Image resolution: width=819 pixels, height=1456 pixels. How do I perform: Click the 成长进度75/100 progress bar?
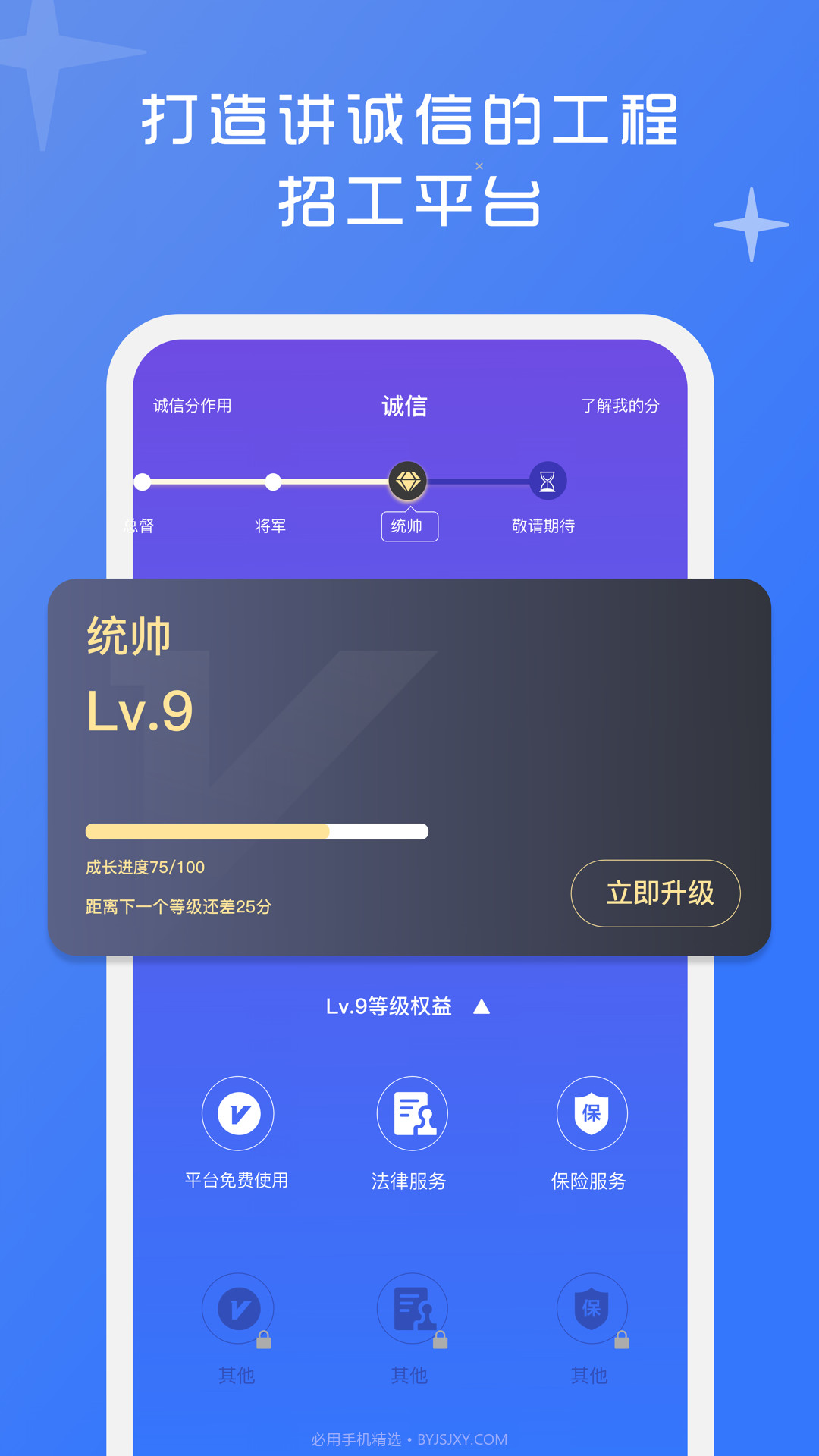point(256,832)
